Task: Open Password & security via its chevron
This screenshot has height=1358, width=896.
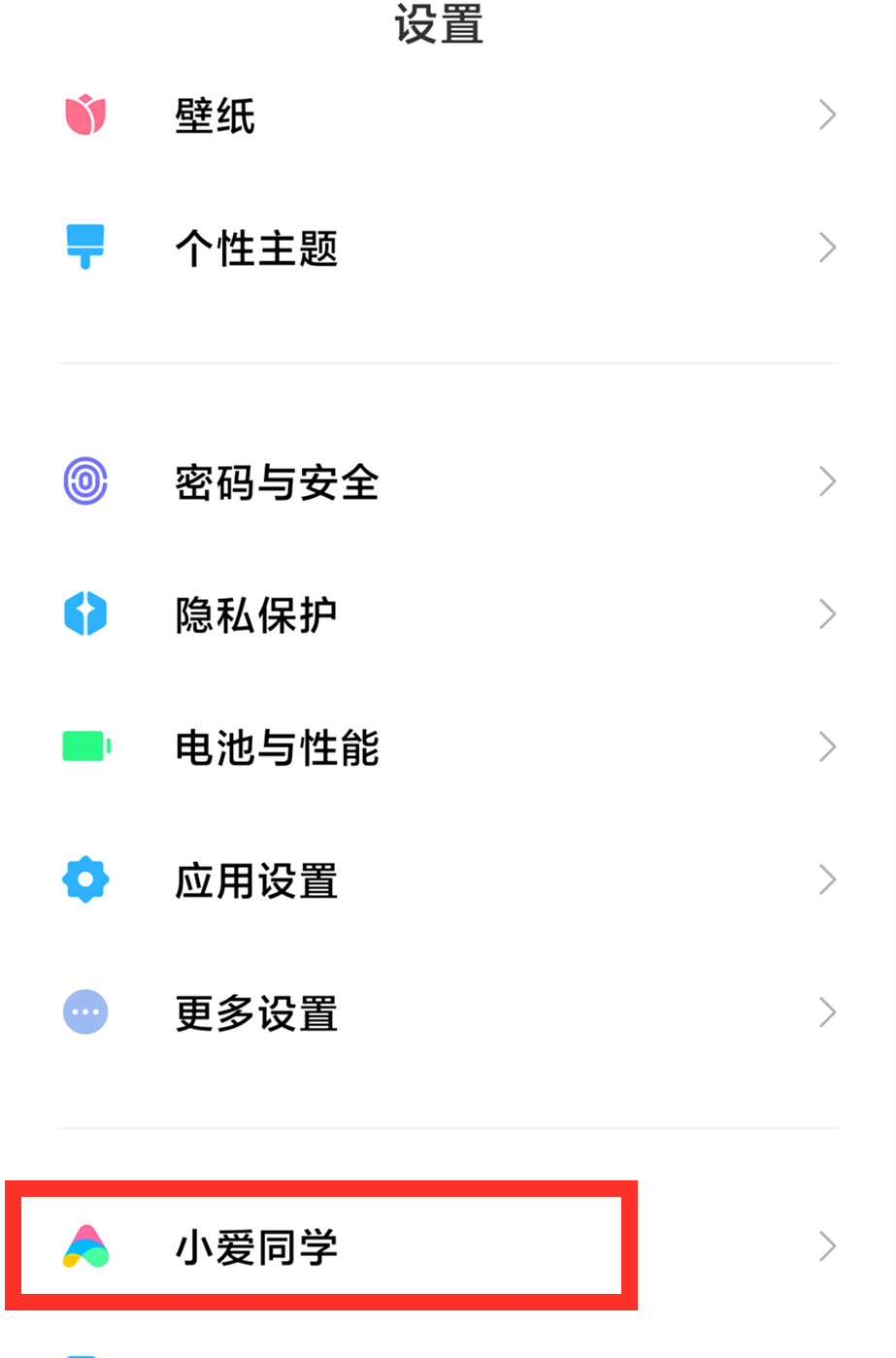Action: tap(827, 480)
